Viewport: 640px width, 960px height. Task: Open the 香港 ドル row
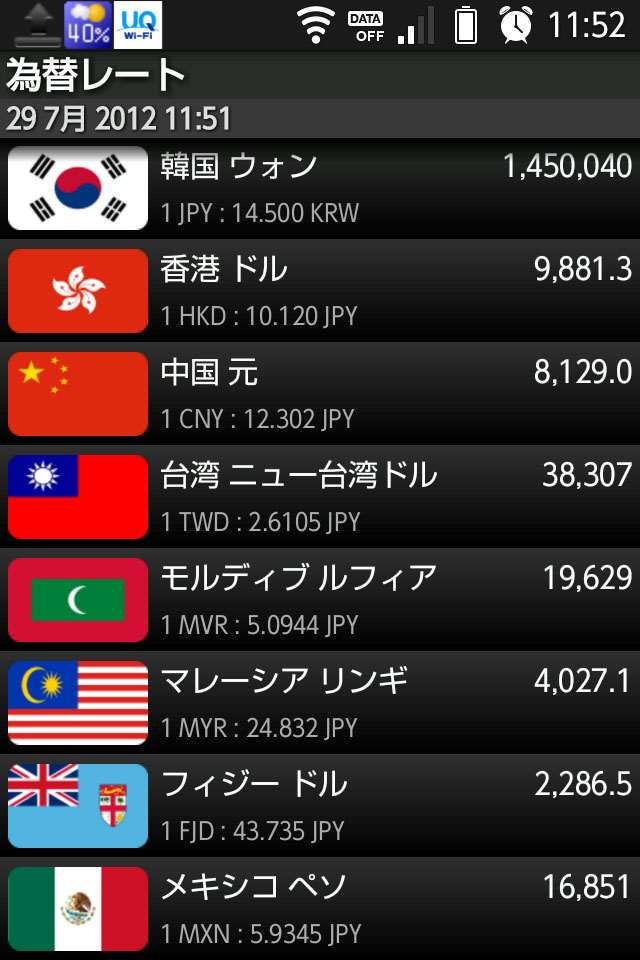click(x=320, y=291)
